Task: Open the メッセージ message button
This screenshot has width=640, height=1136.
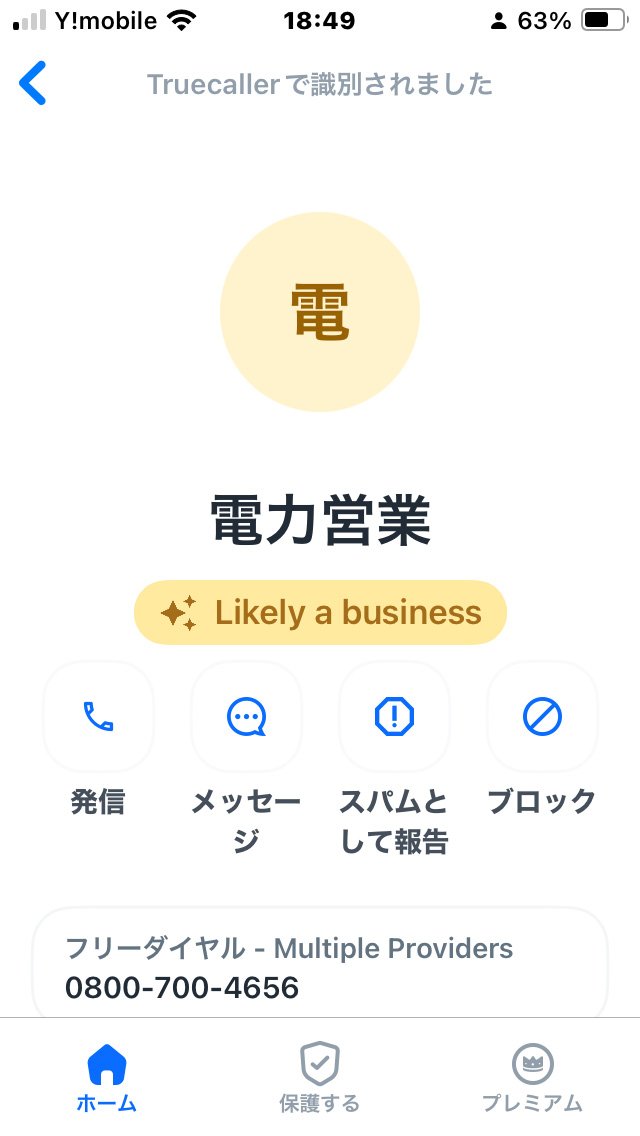Action: 246,717
